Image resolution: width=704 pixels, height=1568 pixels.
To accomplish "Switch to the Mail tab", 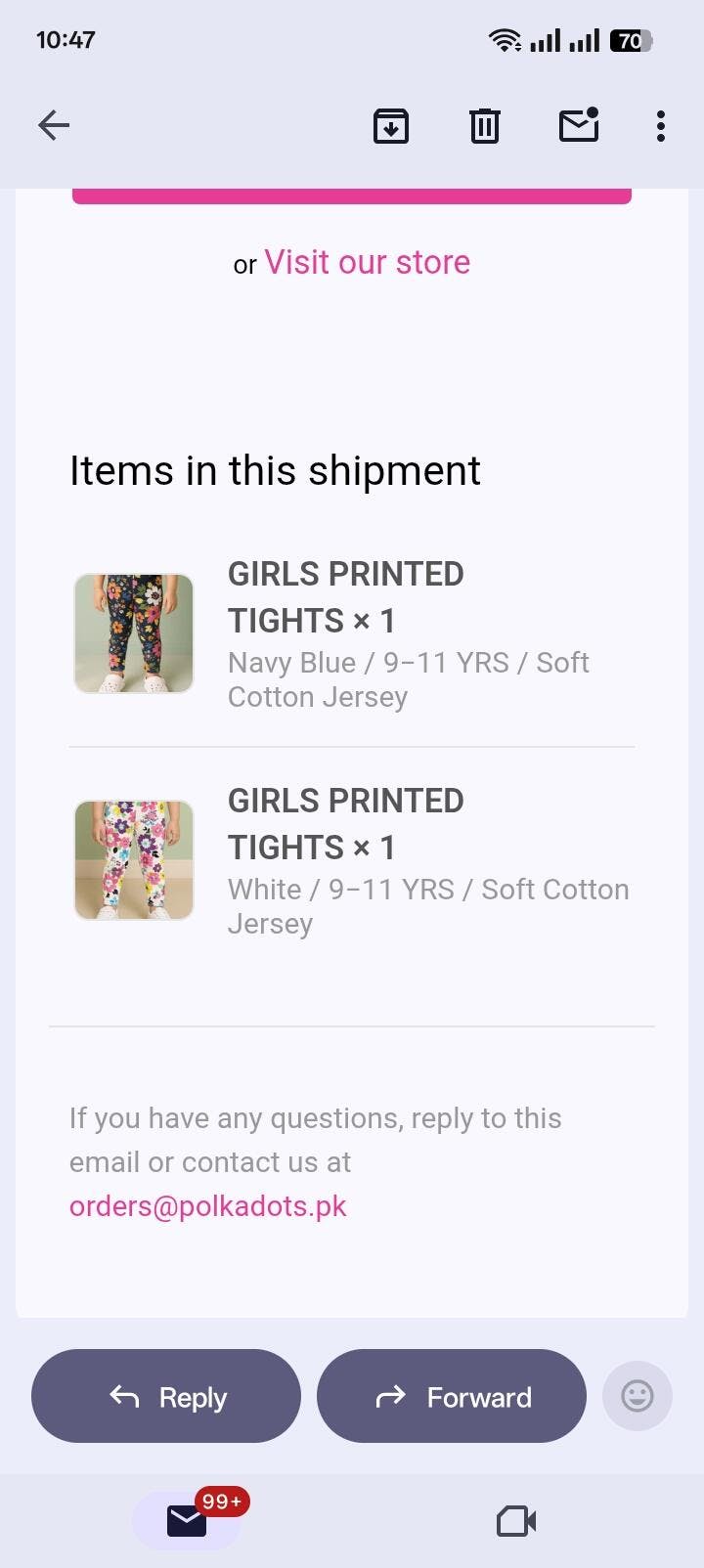I will [x=187, y=1521].
